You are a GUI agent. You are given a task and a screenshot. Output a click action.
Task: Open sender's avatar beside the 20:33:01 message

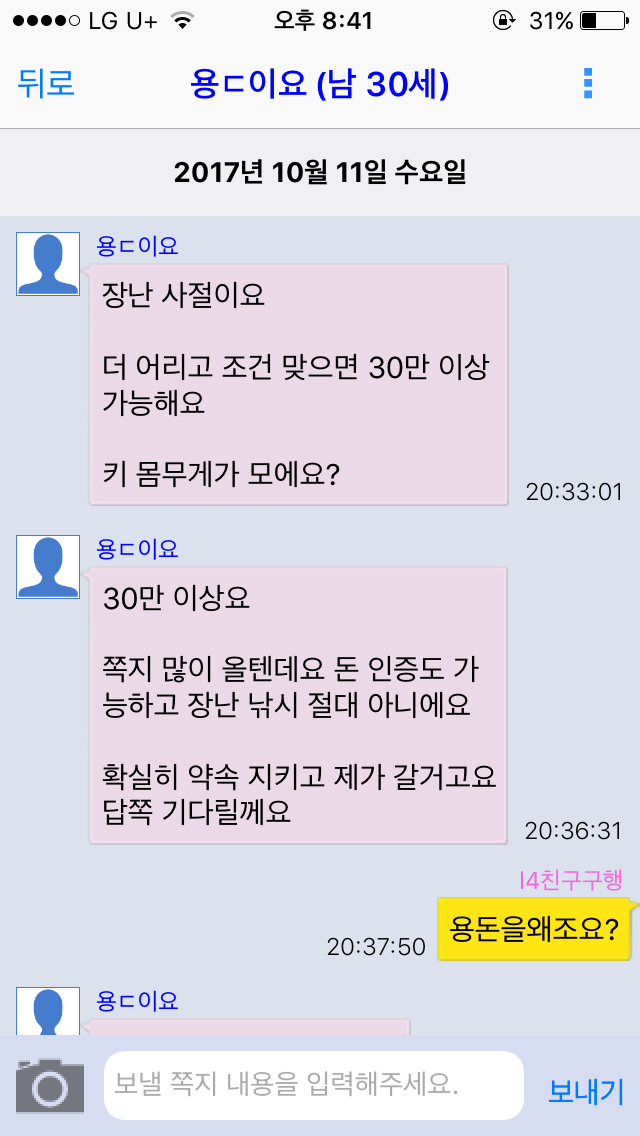coord(48,264)
